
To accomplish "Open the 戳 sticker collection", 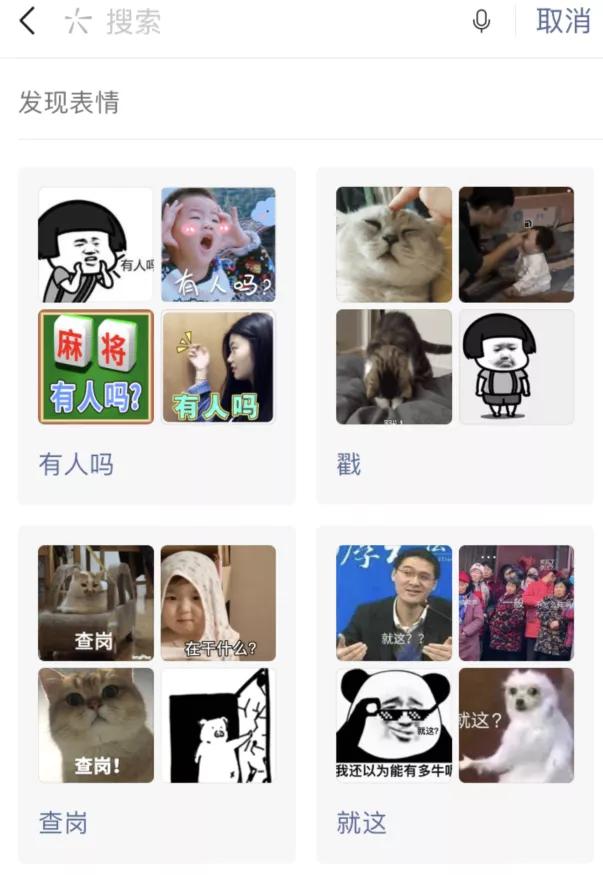I will click(348, 464).
